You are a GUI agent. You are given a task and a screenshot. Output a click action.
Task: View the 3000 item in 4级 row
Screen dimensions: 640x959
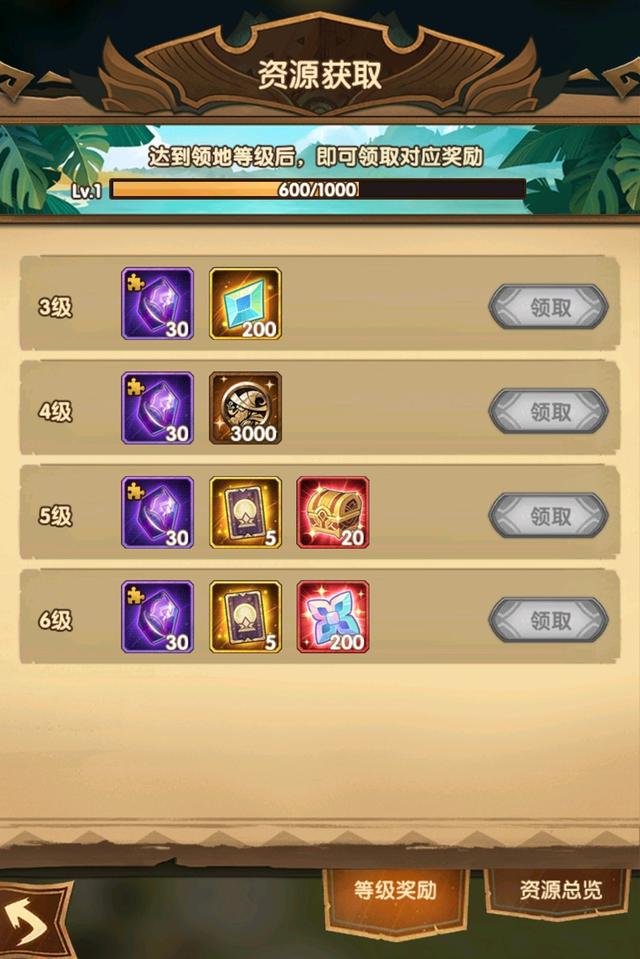[245, 408]
